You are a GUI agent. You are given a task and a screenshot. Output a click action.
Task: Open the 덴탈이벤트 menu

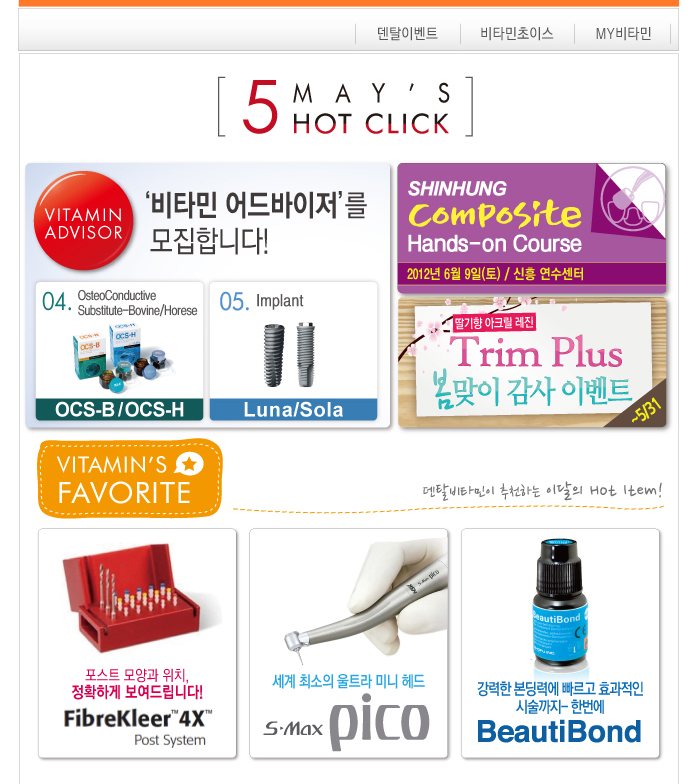pyautogui.click(x=407, y=33)
